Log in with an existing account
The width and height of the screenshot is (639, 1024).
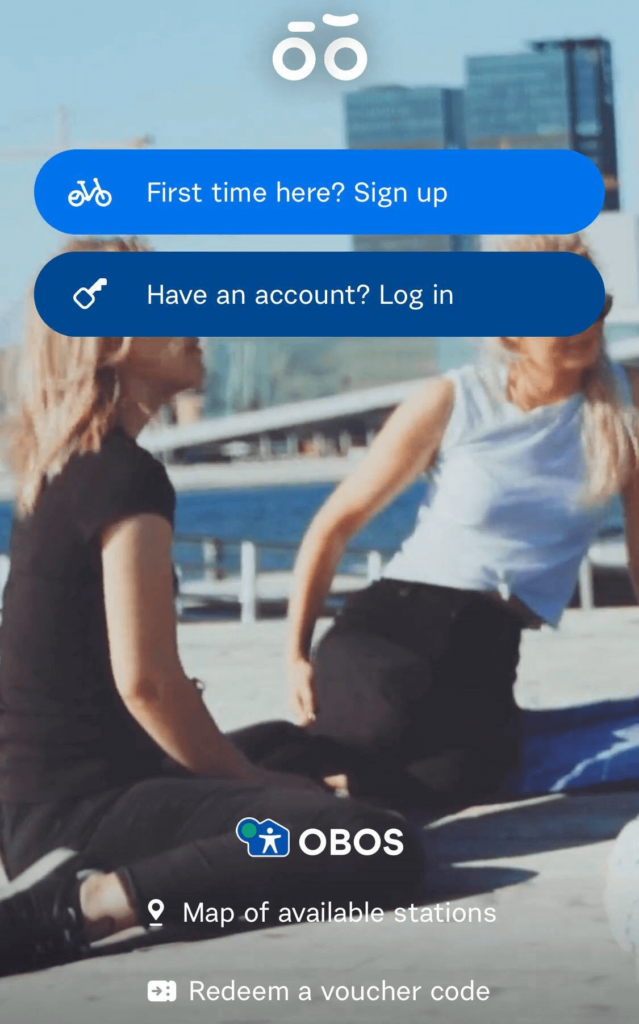[x=319, y=295]
